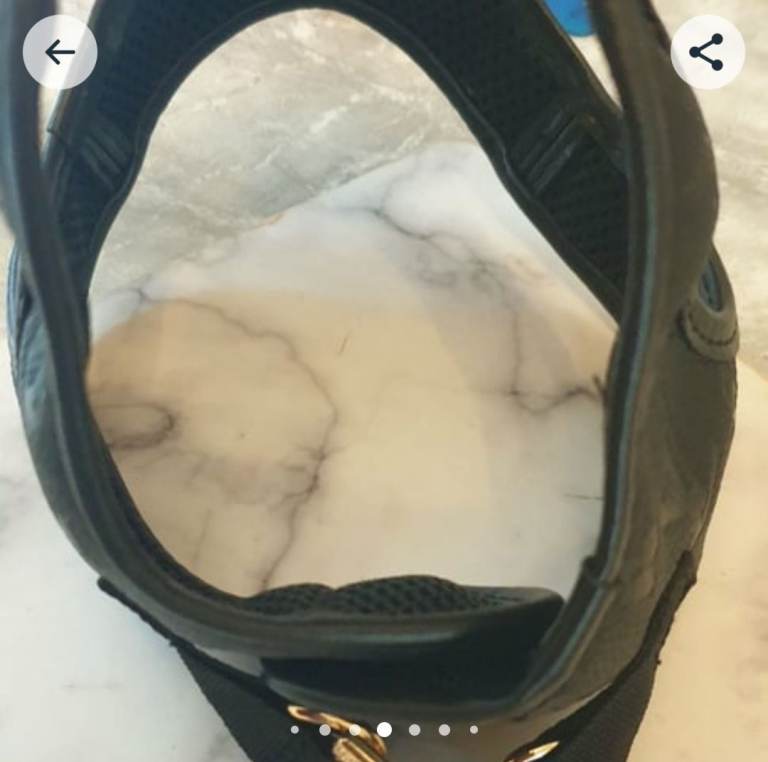Jump to the first photo indicator dot
This screenshot has width=768, height=762.
coord(294,730)
